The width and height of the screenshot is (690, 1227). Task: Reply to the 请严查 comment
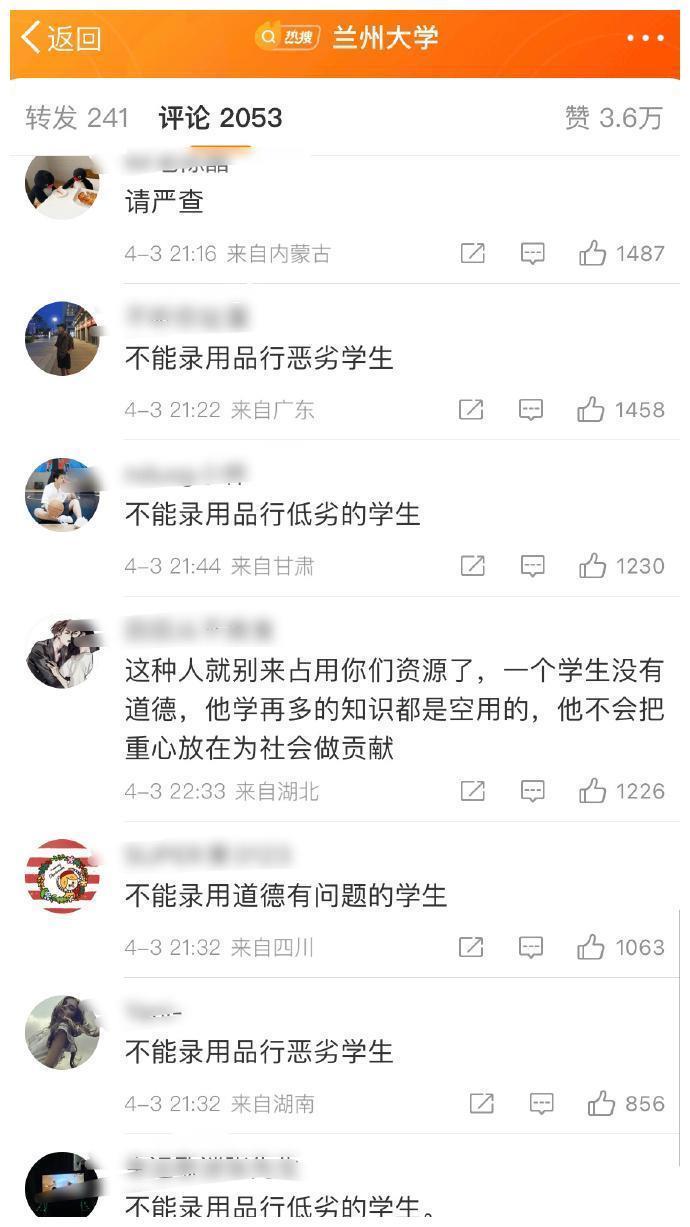(x=532, y=253)
